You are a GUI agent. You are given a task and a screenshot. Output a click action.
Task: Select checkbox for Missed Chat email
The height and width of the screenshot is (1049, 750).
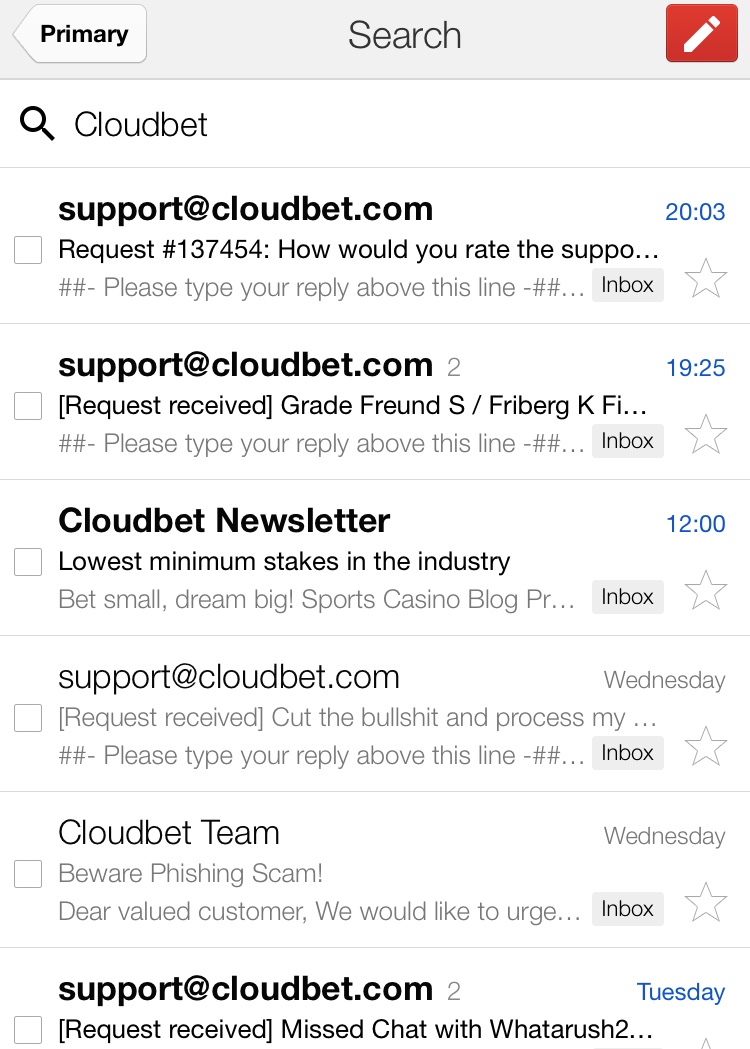(28, 1029)
